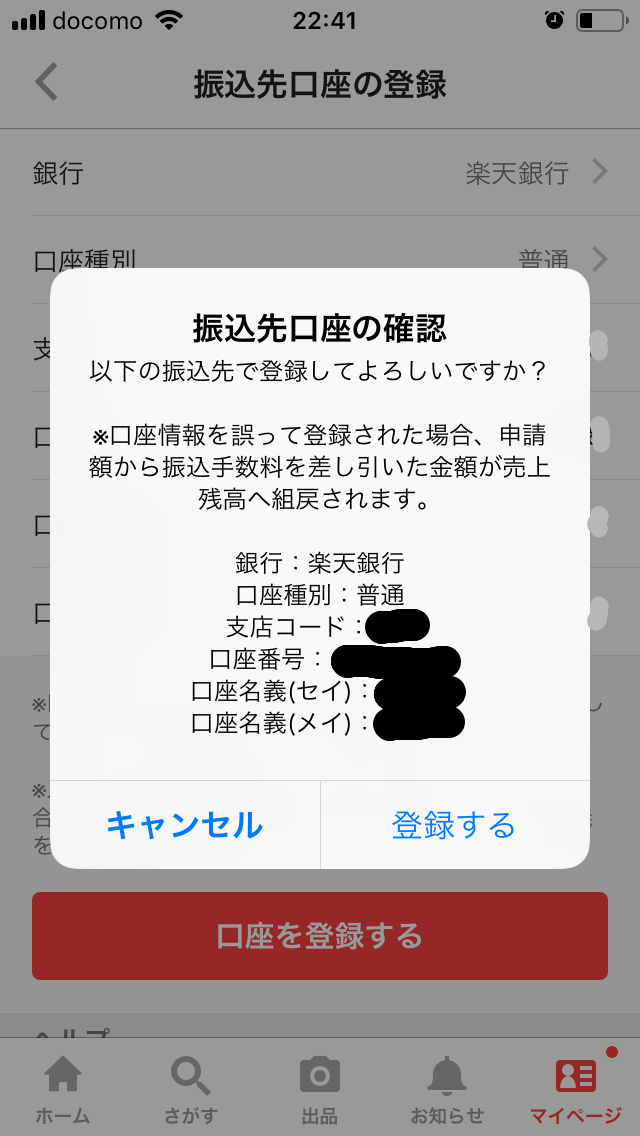Go back using the top-left arrow
640x1136 pixels.
[46, 83]
